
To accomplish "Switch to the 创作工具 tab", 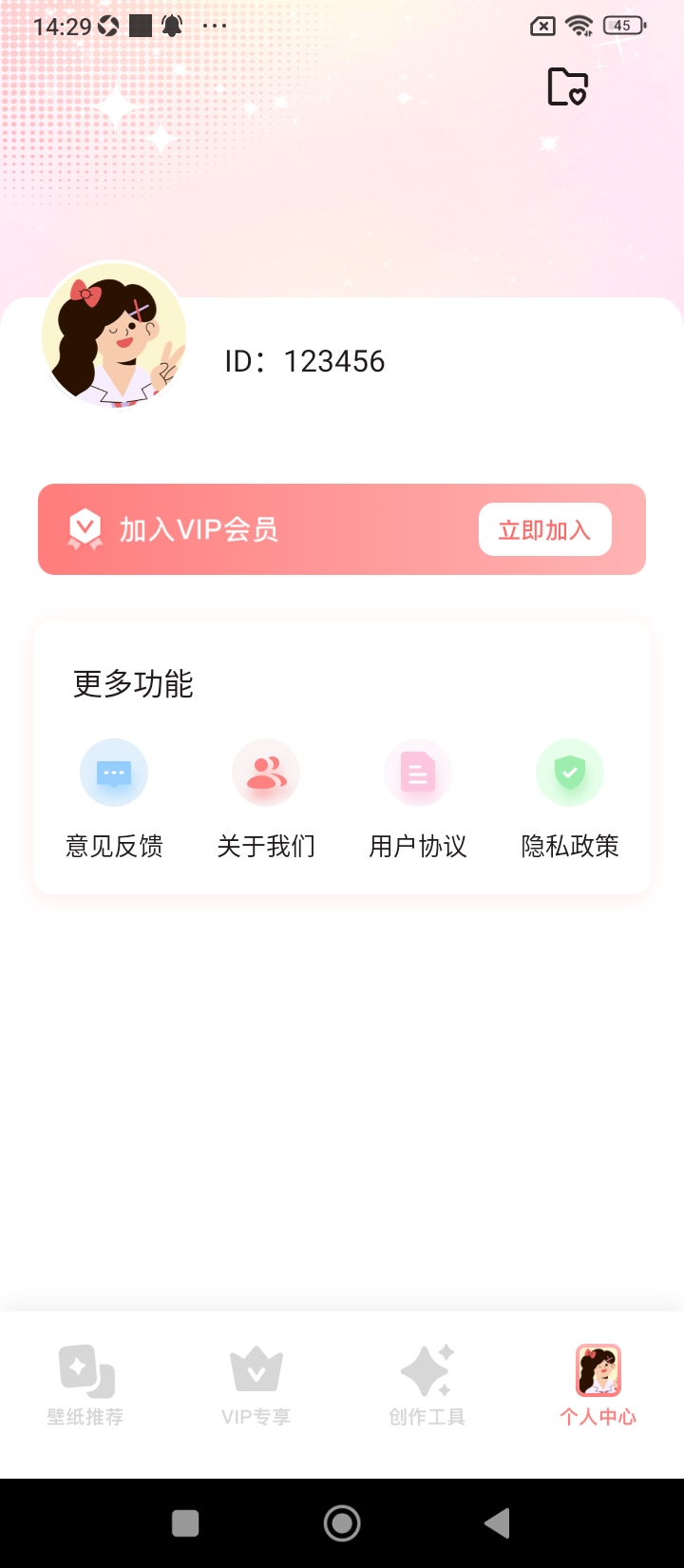I will coord(427,1386).
